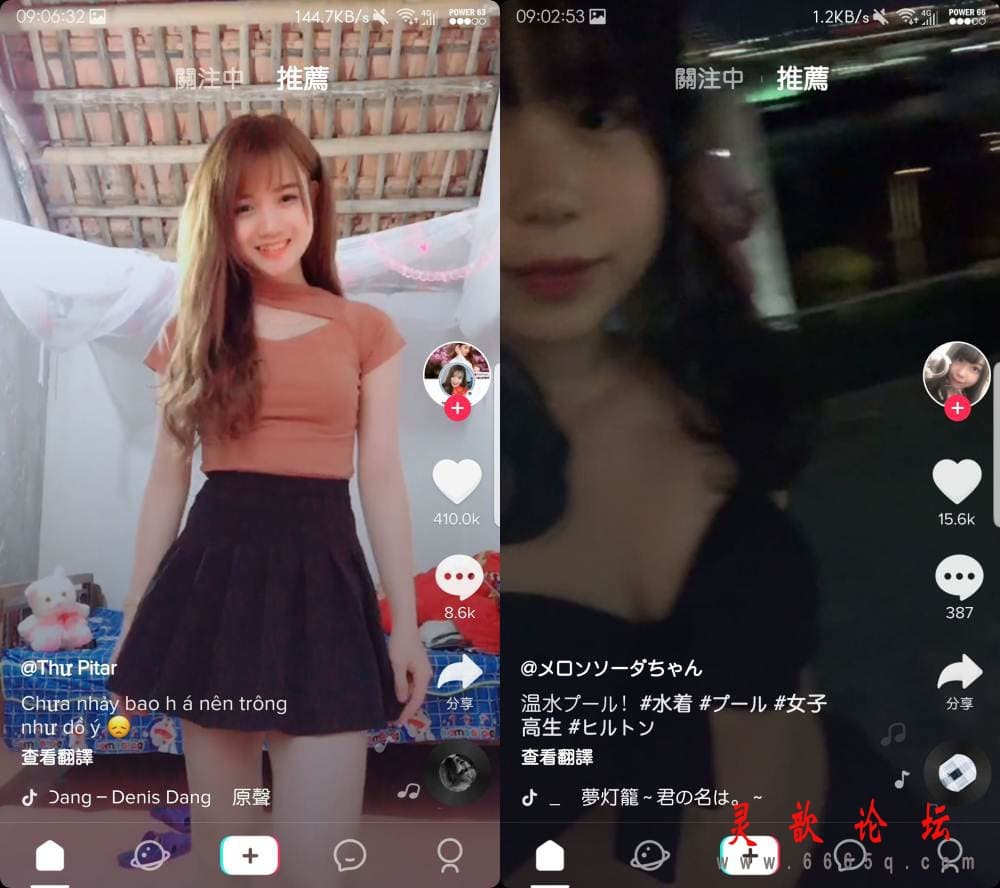Image resolution: width=1000 pixels, height=888 pixels.
Task: Open the #水着 hashtag
Action: [665, 704]
